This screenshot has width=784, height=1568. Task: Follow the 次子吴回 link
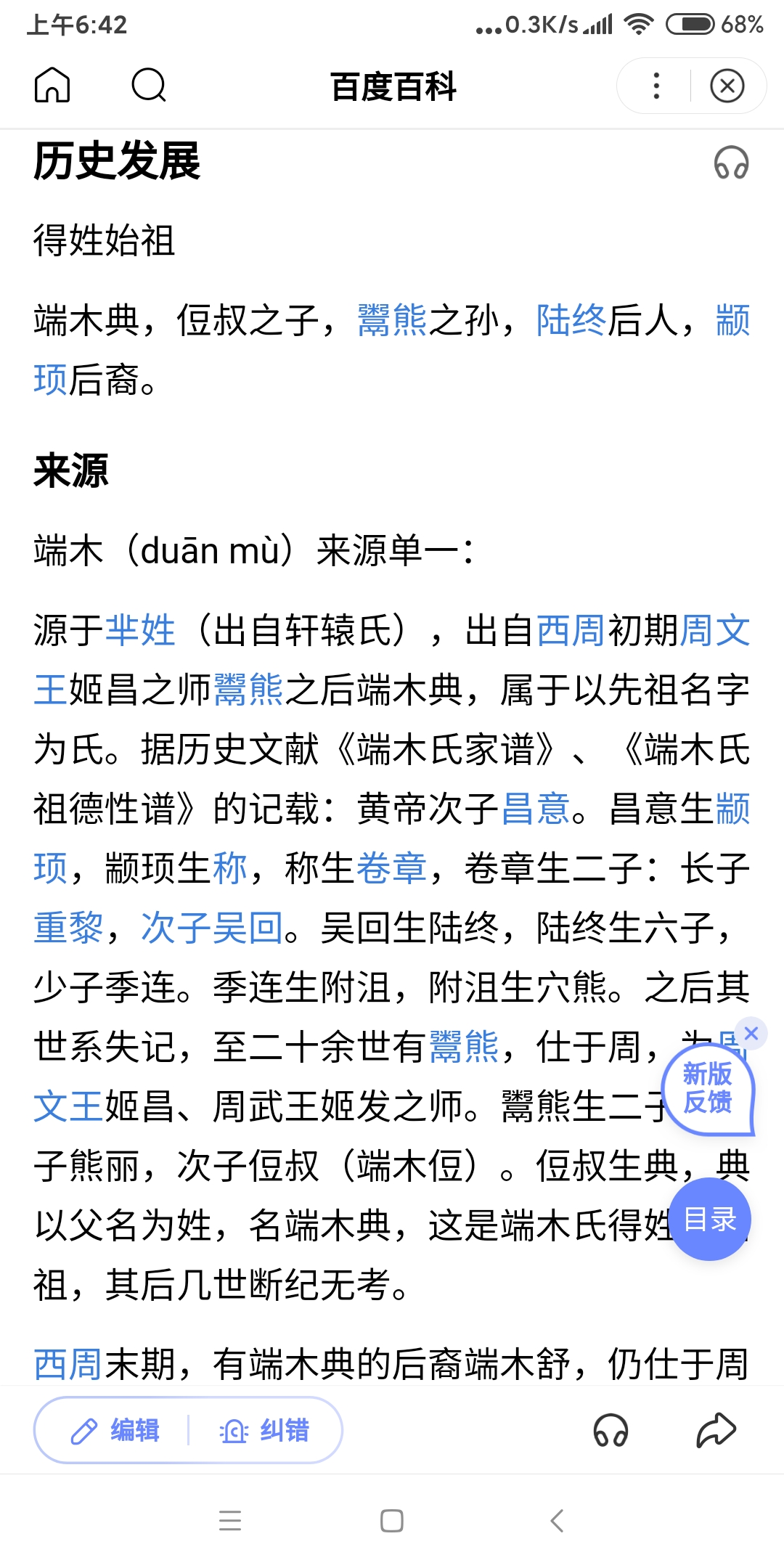211,928
